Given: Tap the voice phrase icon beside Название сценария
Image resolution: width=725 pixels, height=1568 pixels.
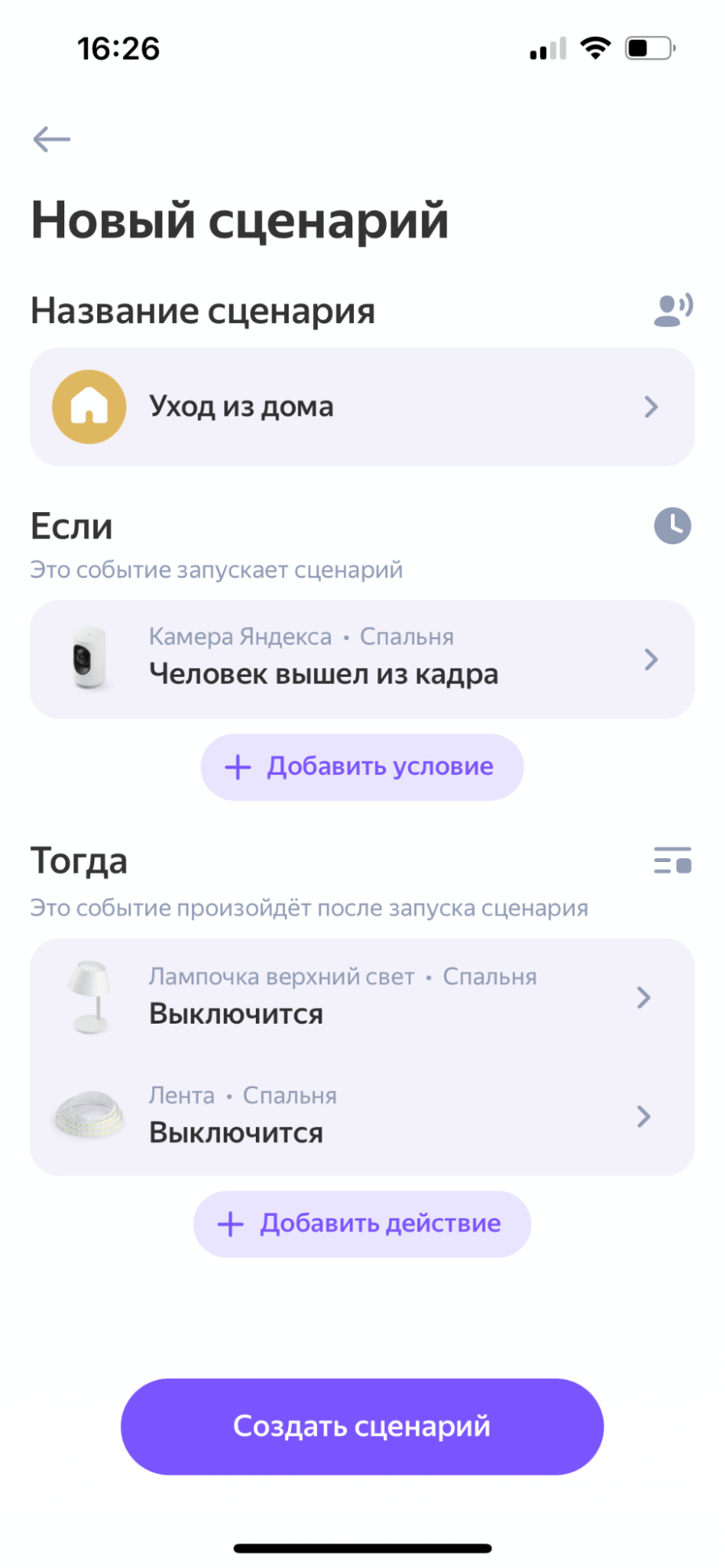Looking at the screenshot, I should point(673,310).
